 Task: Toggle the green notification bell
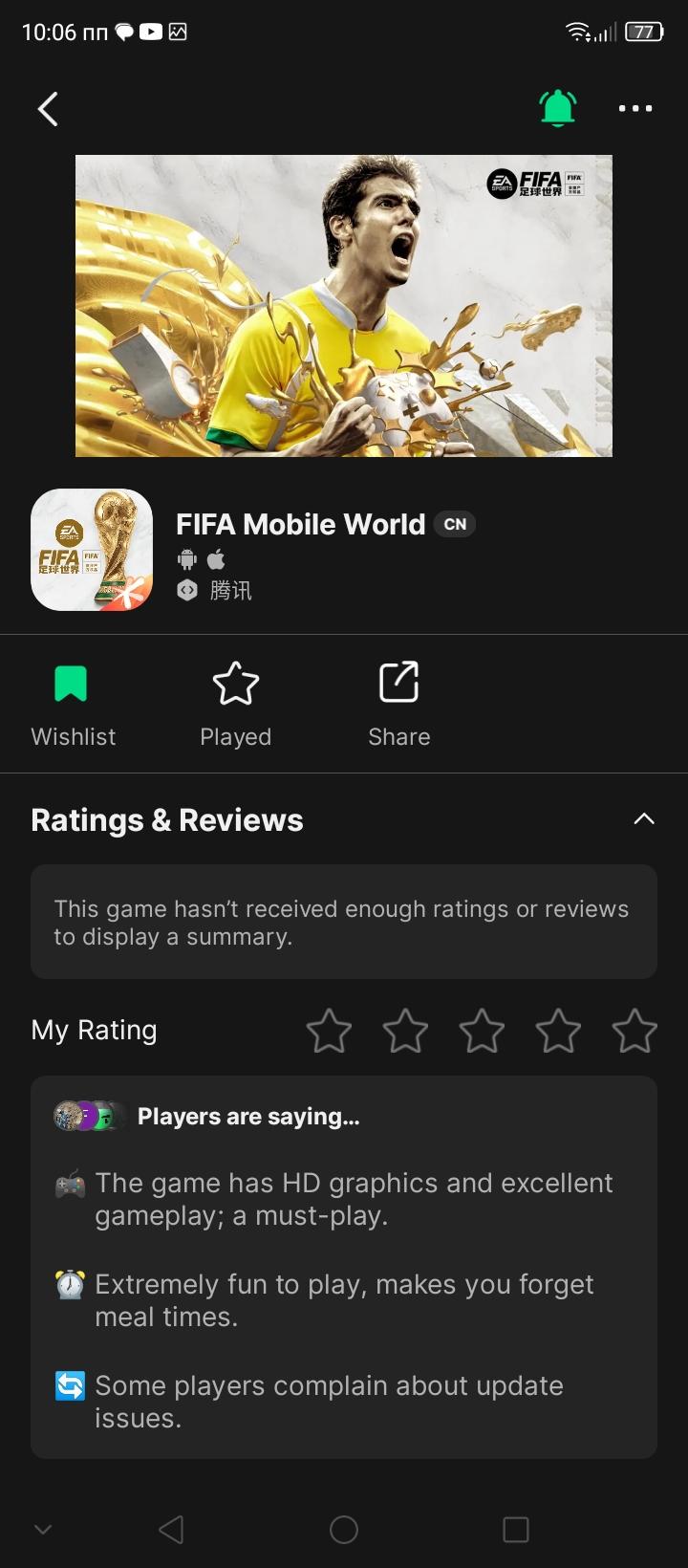558,108
